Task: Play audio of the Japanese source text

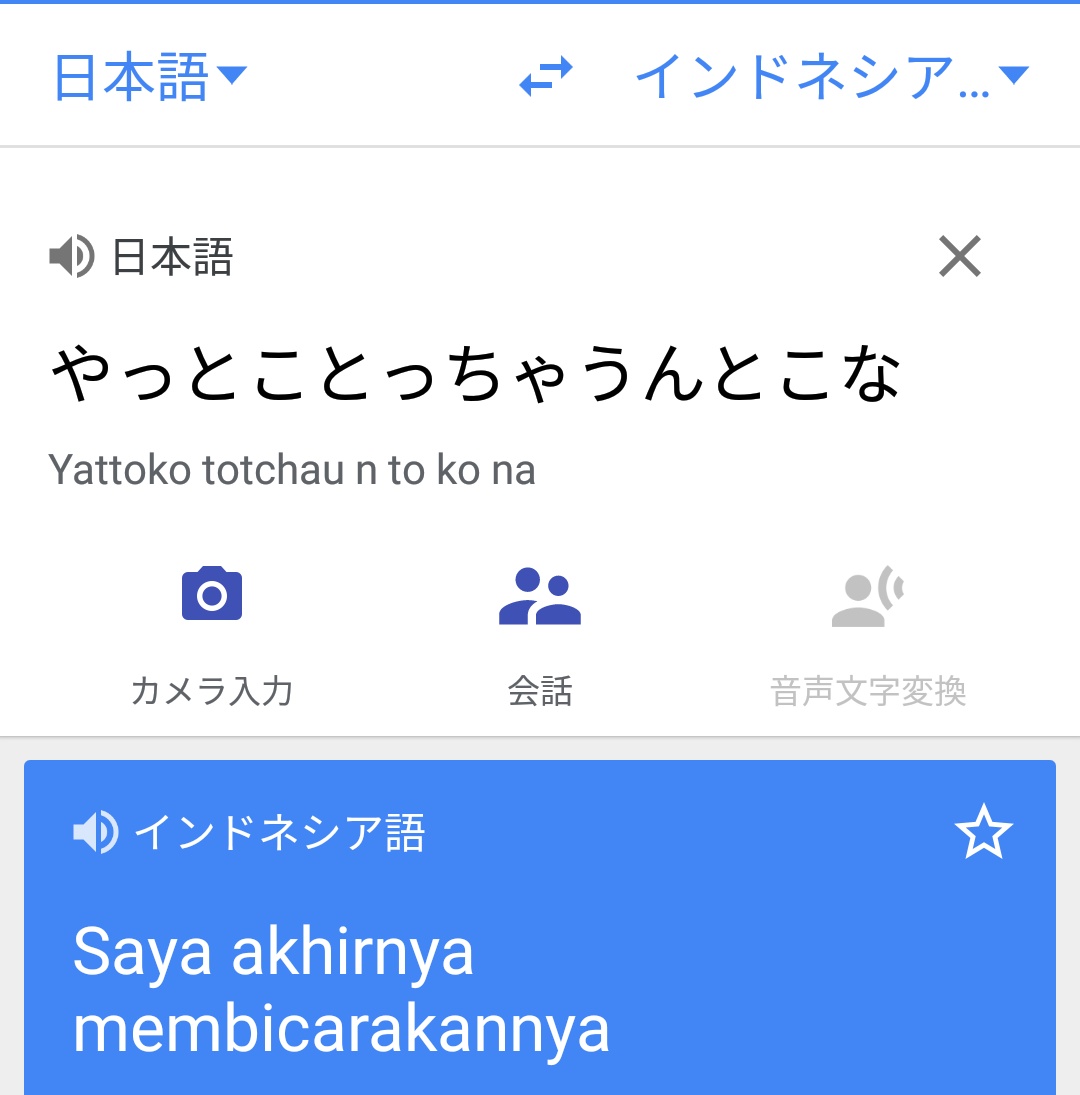Action: pyautogui.click(x=71, y=258)
